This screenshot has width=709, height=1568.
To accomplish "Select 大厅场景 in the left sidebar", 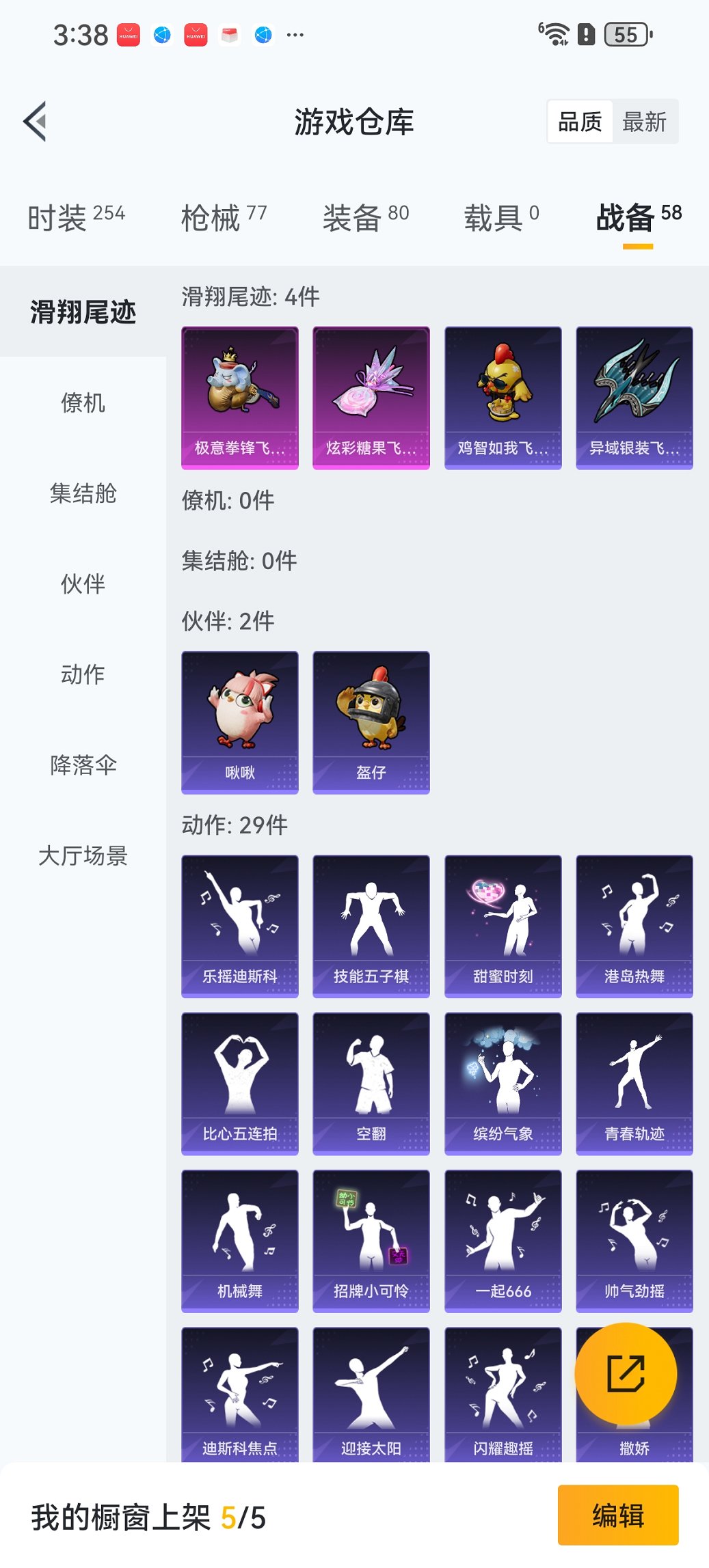I will point(83,856).
